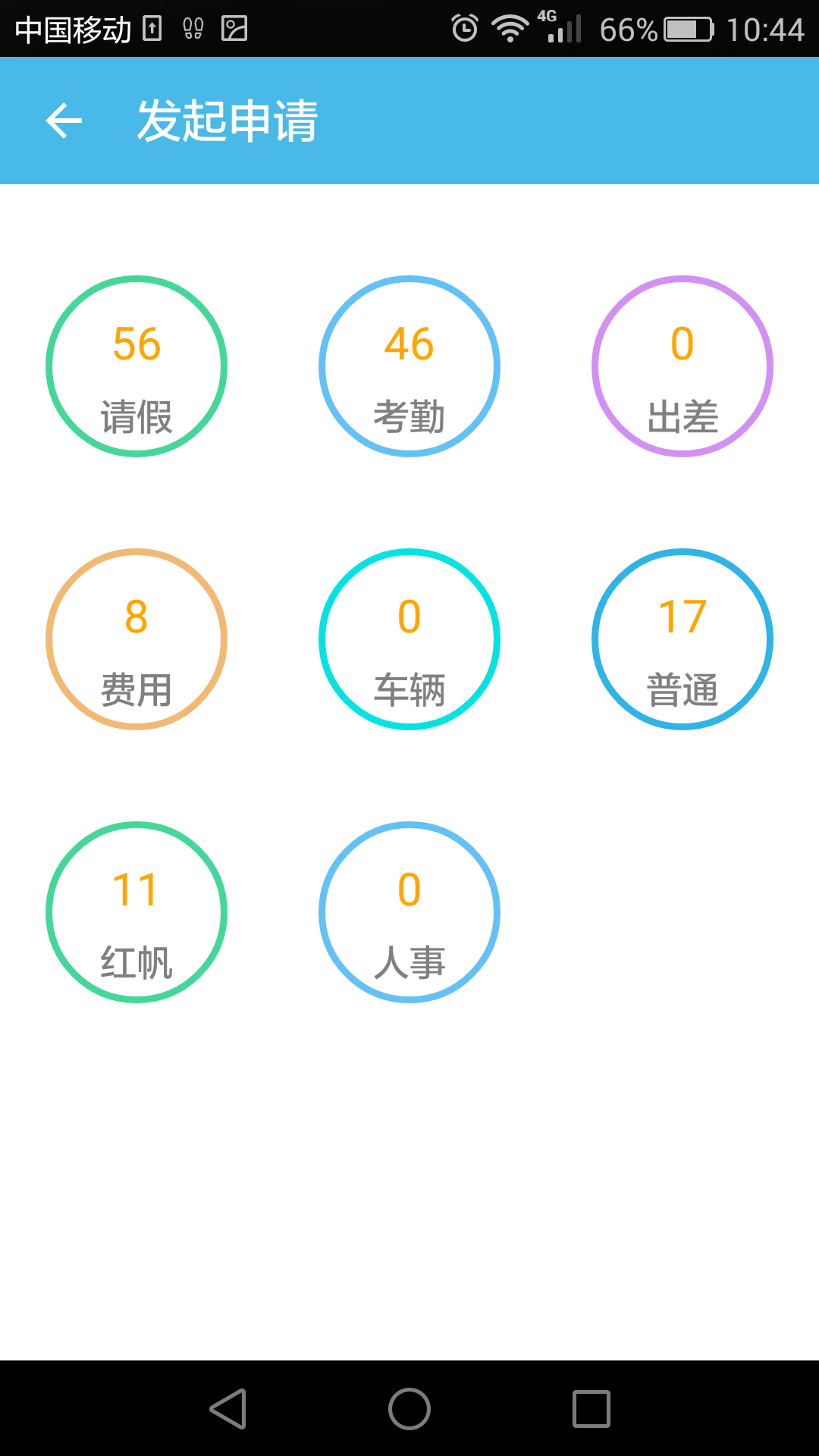This screenshot has width=819, height=1456.
Task: Open the count 56 inside 请假 circle
Action: 136,345
